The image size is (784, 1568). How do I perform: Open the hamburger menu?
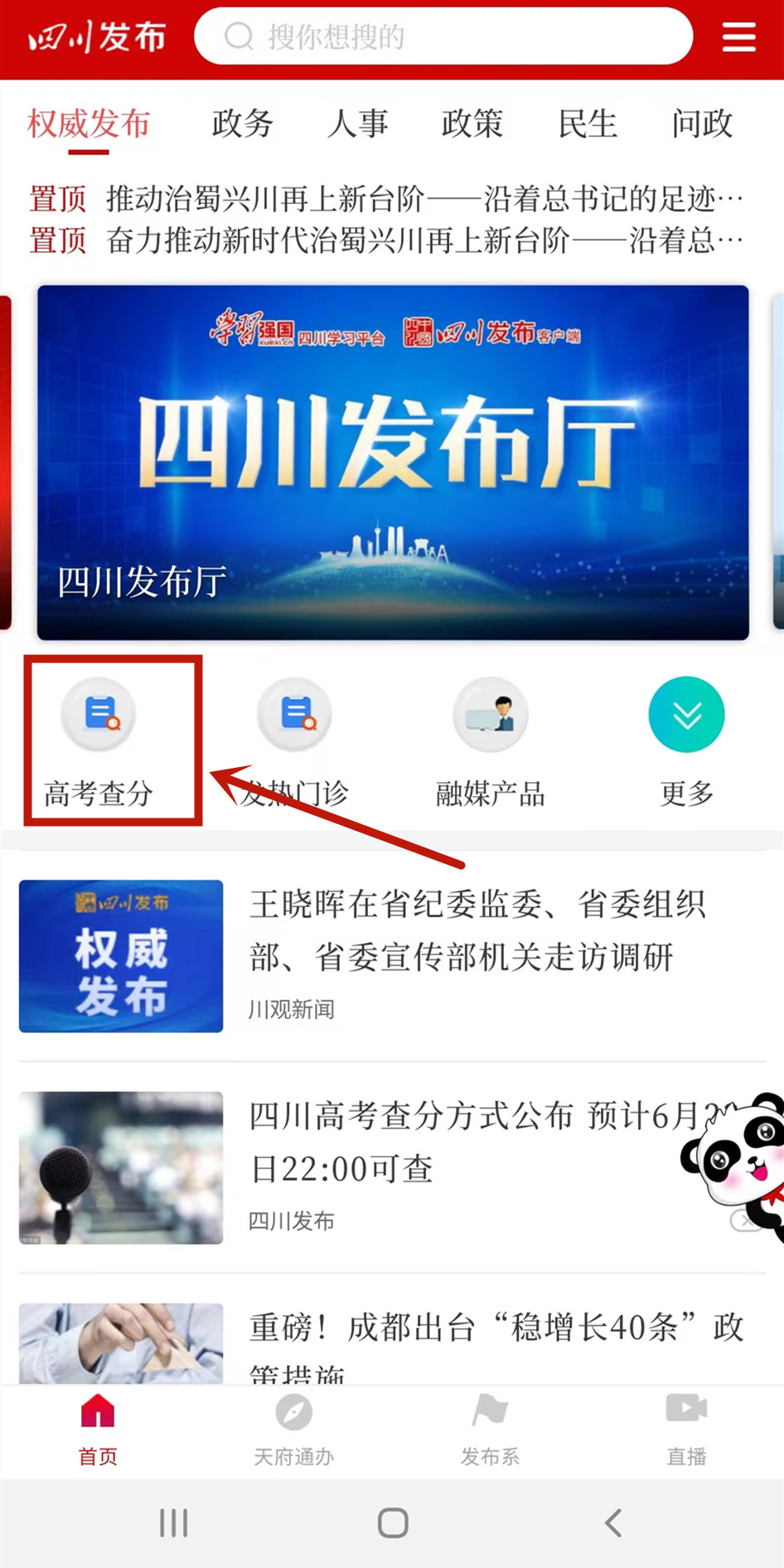[738, 37]
